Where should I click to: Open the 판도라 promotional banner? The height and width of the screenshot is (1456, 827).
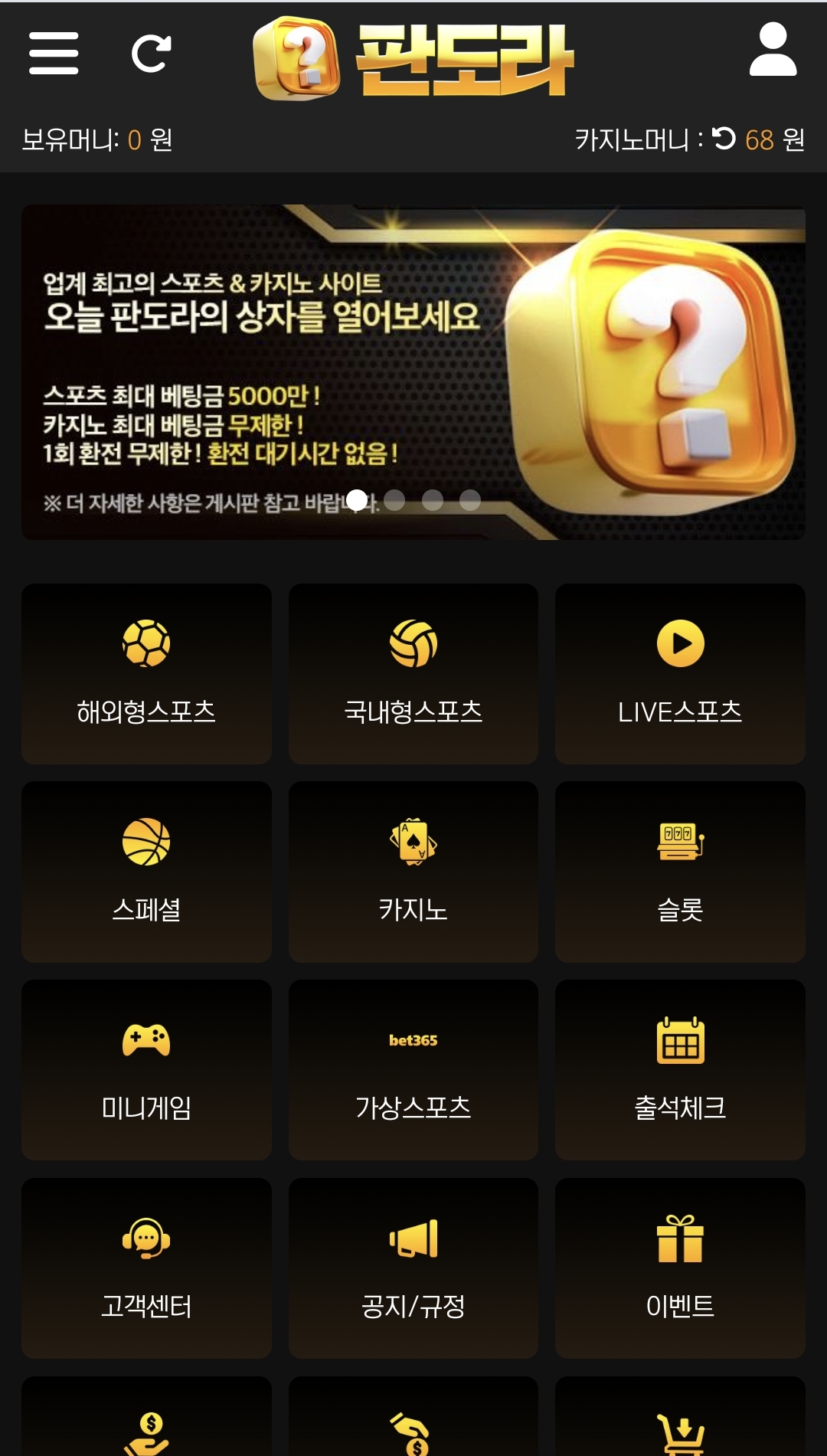413,372
